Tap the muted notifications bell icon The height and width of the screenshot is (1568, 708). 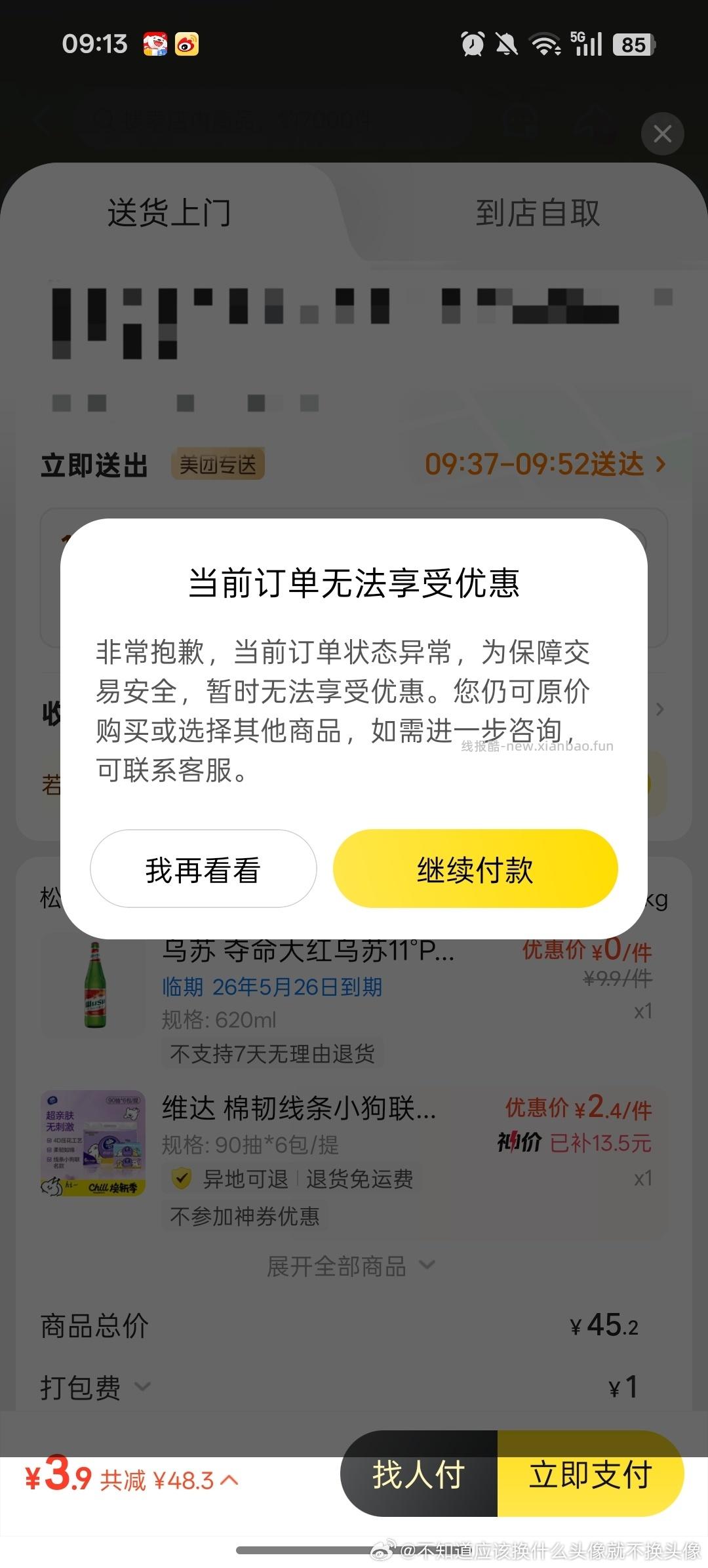click(505, 45)
